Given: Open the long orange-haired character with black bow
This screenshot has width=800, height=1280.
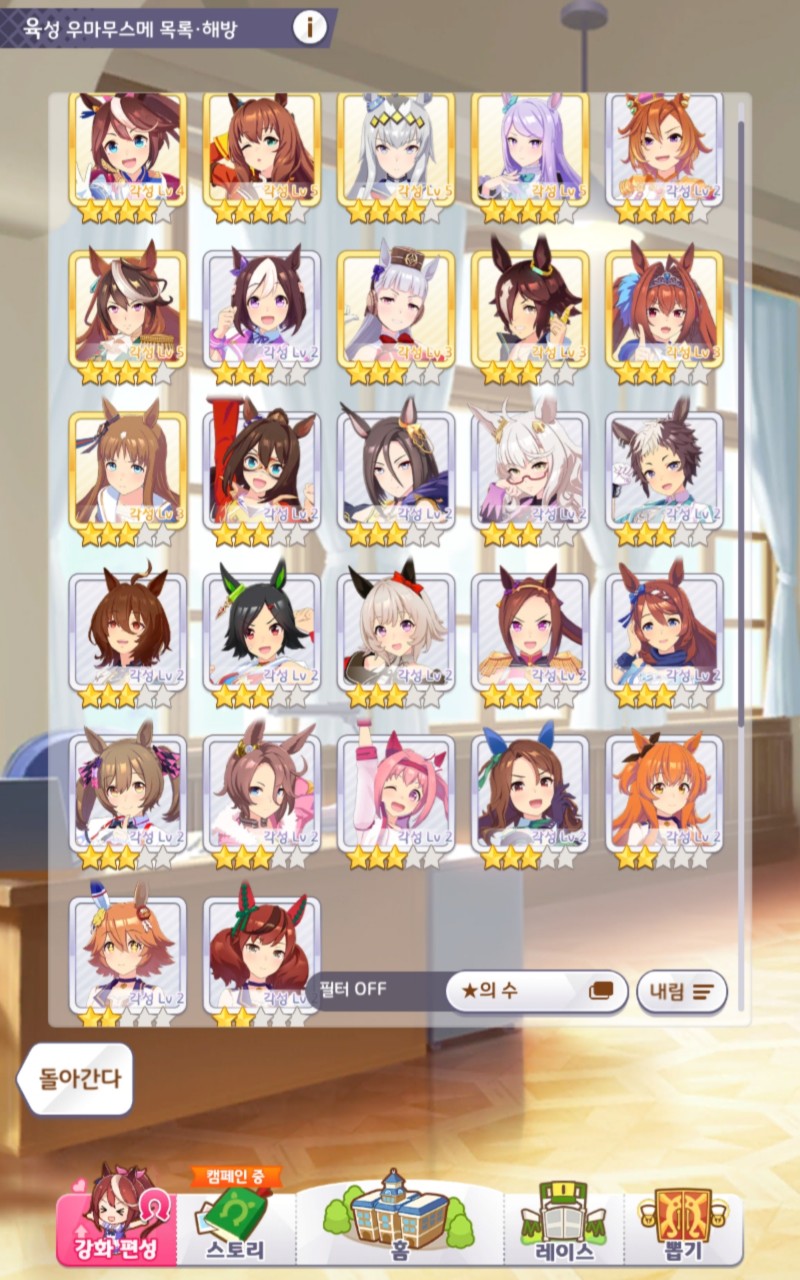Looking at the screenshot, I should pos(664,793).
